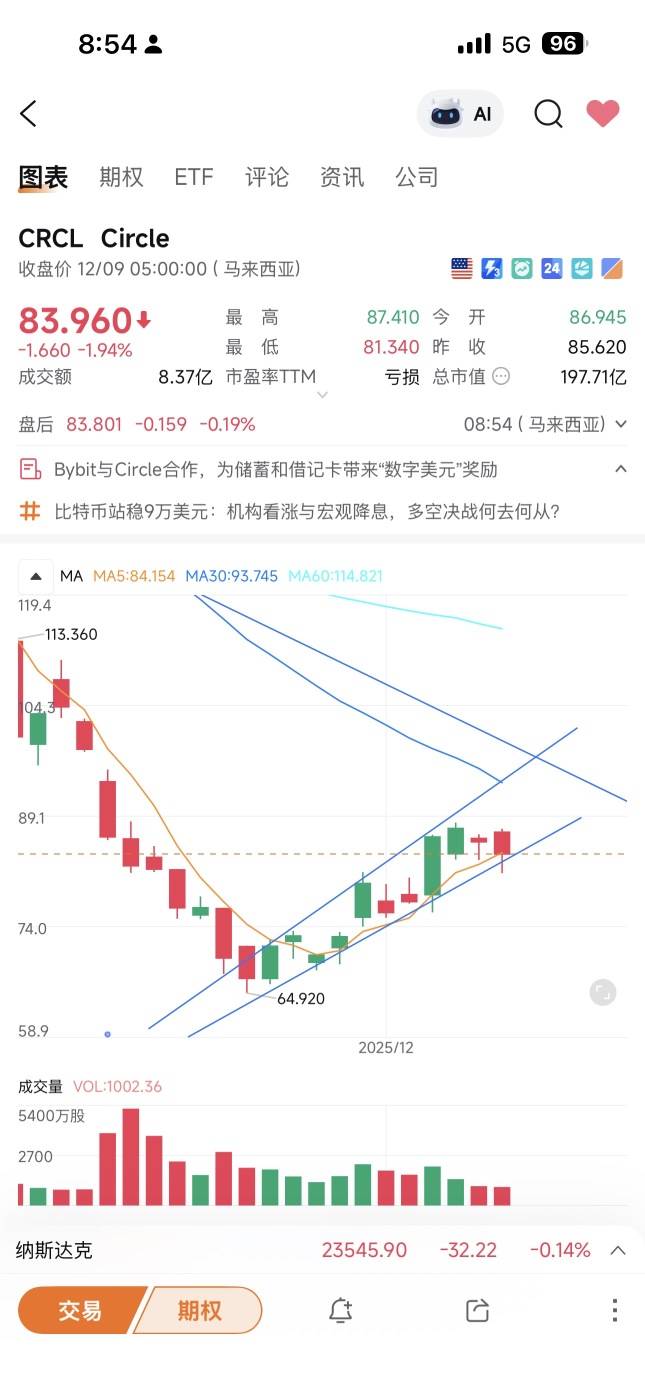
Task: Switch to the 公司 tab
Action: [417, 177]
